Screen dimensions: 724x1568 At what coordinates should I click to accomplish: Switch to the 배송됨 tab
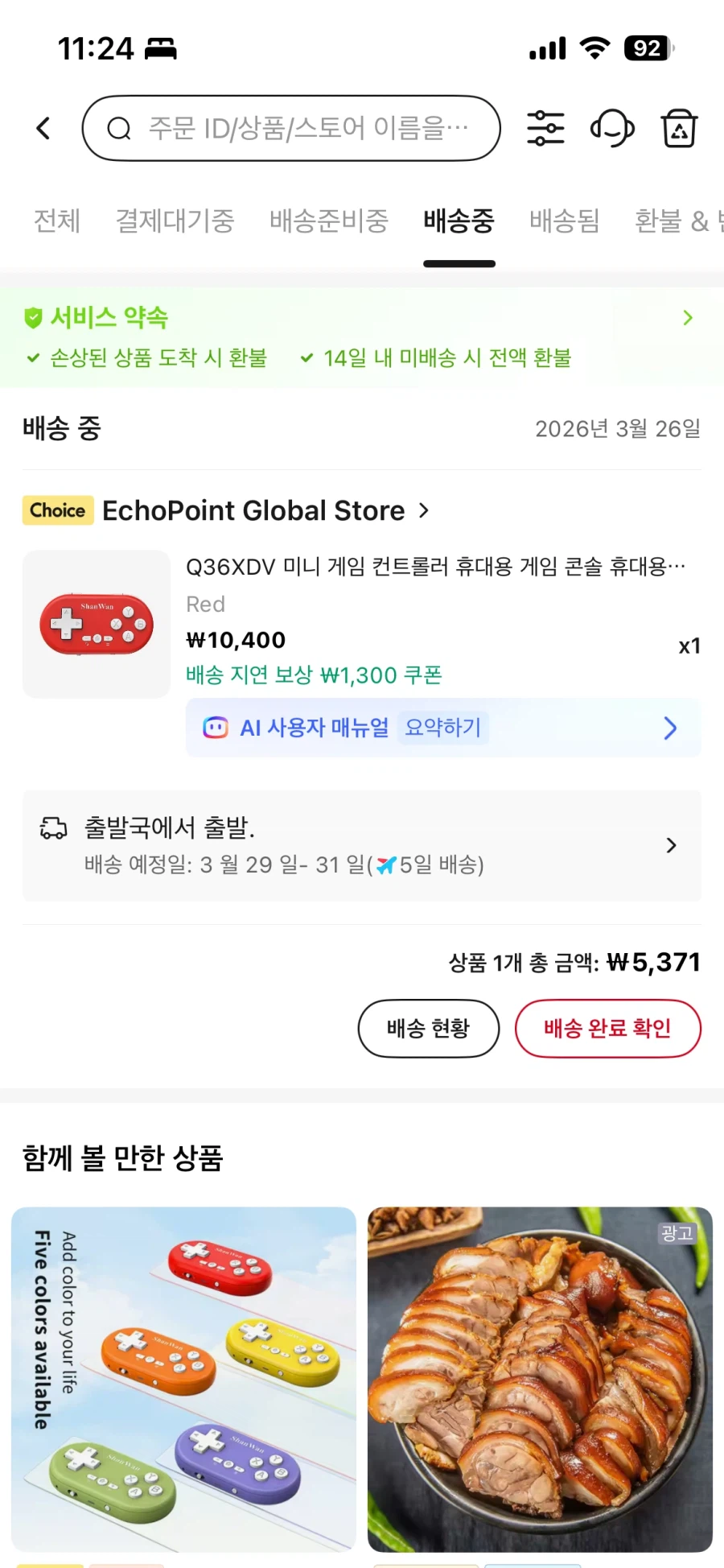click(x=563, y=222)
